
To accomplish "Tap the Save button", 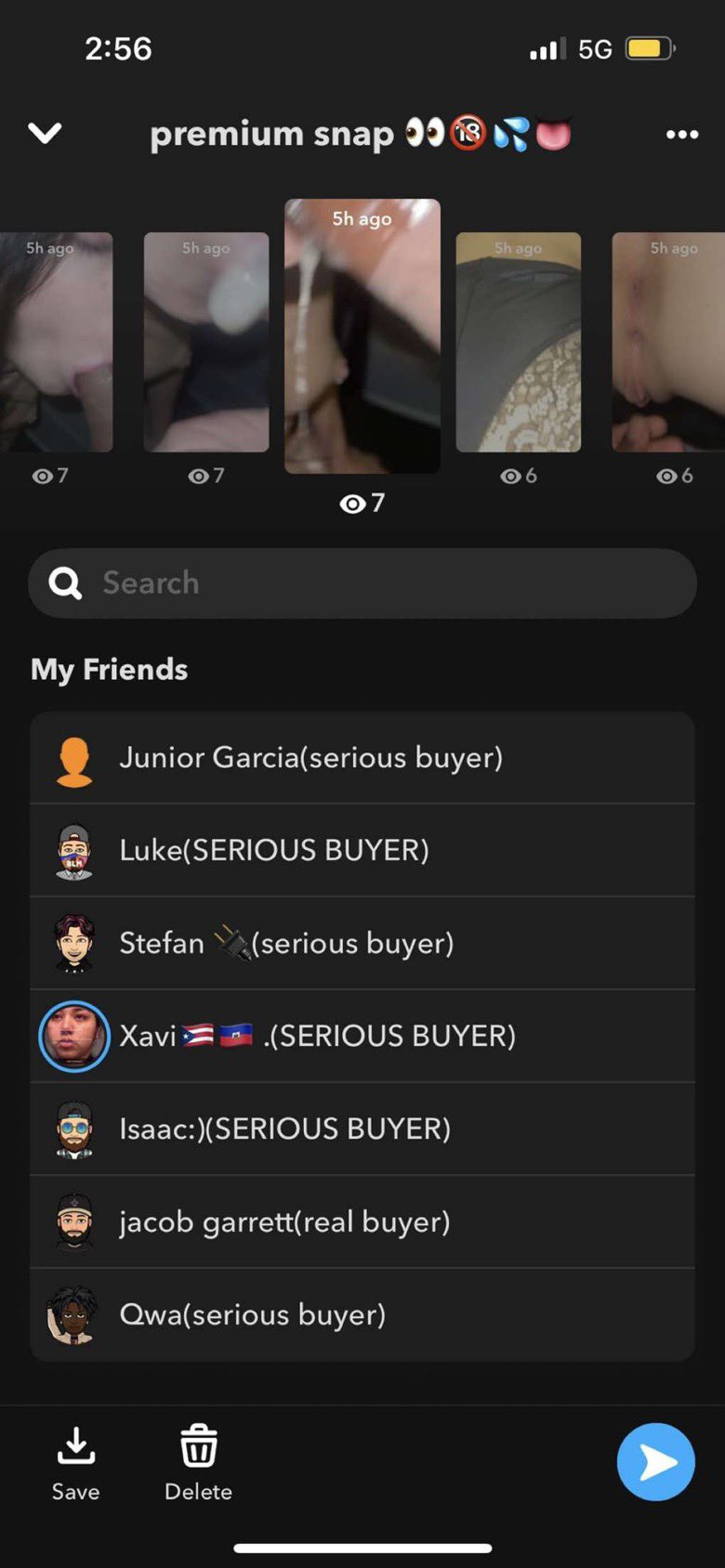I will pos(75,1463).
